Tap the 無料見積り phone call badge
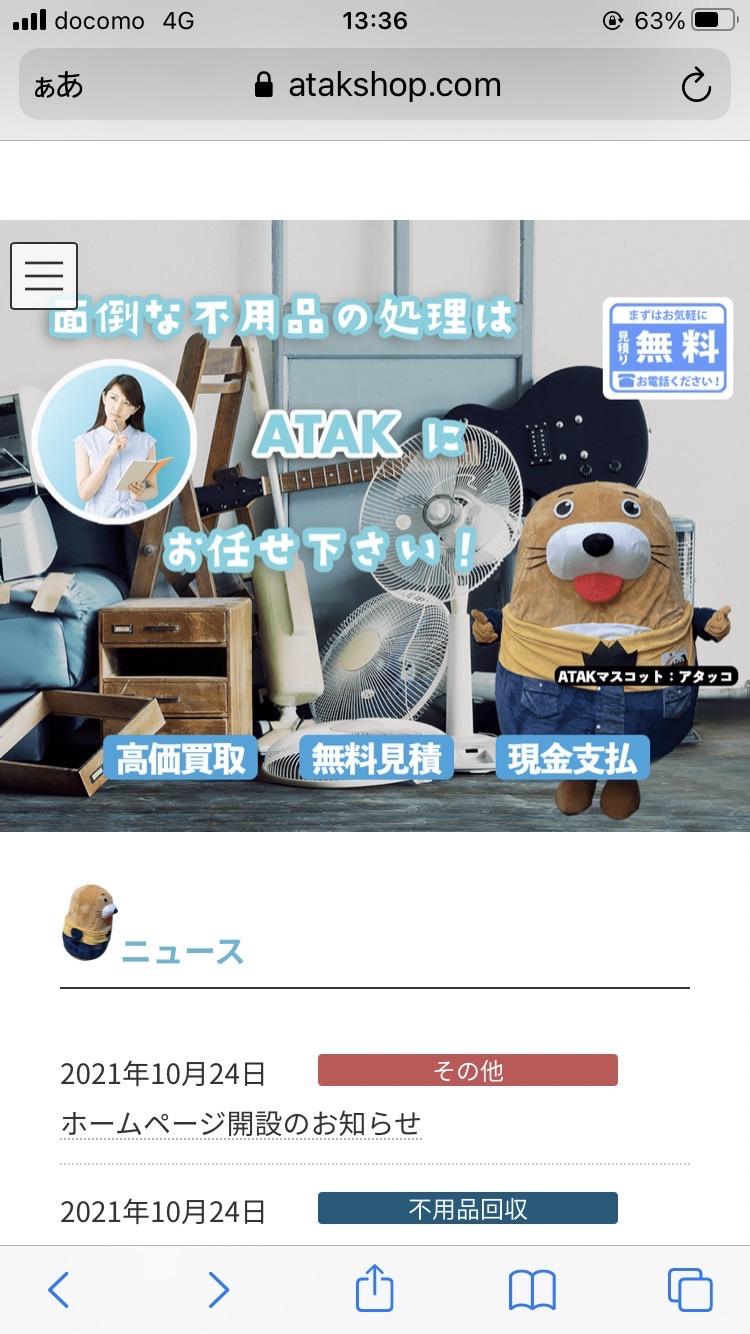The height and width of the screenshot is (1334, 750). 667,348
